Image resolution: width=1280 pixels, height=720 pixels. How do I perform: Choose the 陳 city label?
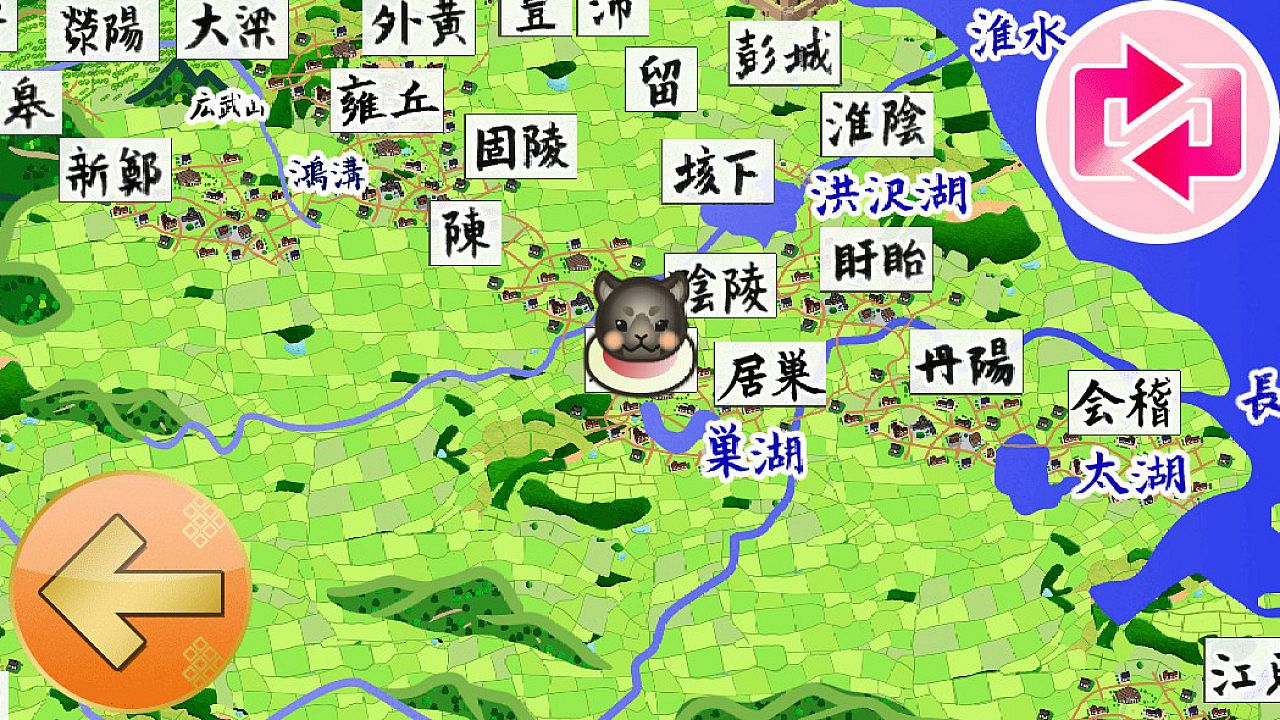coord(466,233)
